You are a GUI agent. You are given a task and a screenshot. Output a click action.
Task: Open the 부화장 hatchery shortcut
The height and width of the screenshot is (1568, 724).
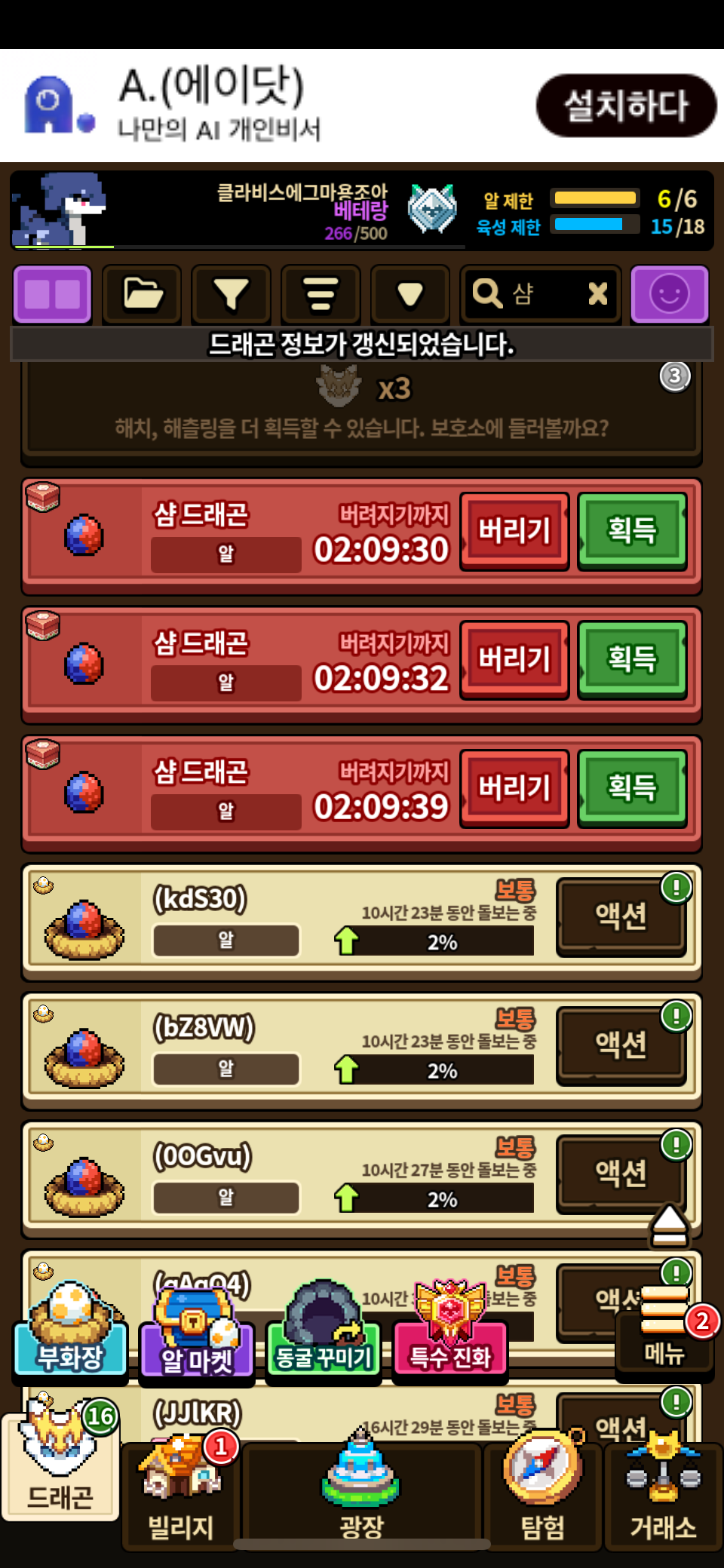[x=71, y=1333]
